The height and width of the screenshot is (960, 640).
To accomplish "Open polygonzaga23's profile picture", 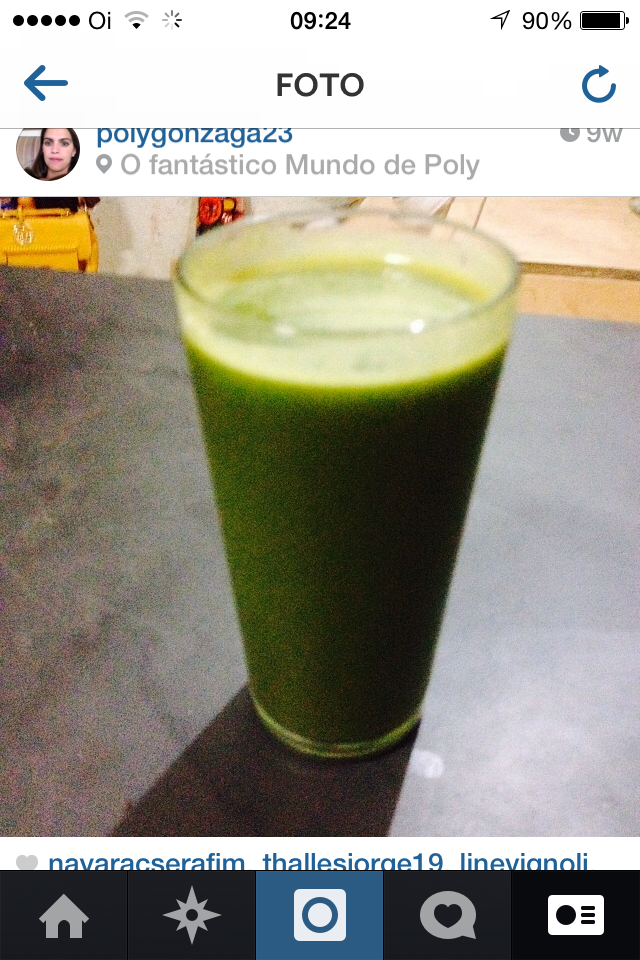I will (47, 154).
